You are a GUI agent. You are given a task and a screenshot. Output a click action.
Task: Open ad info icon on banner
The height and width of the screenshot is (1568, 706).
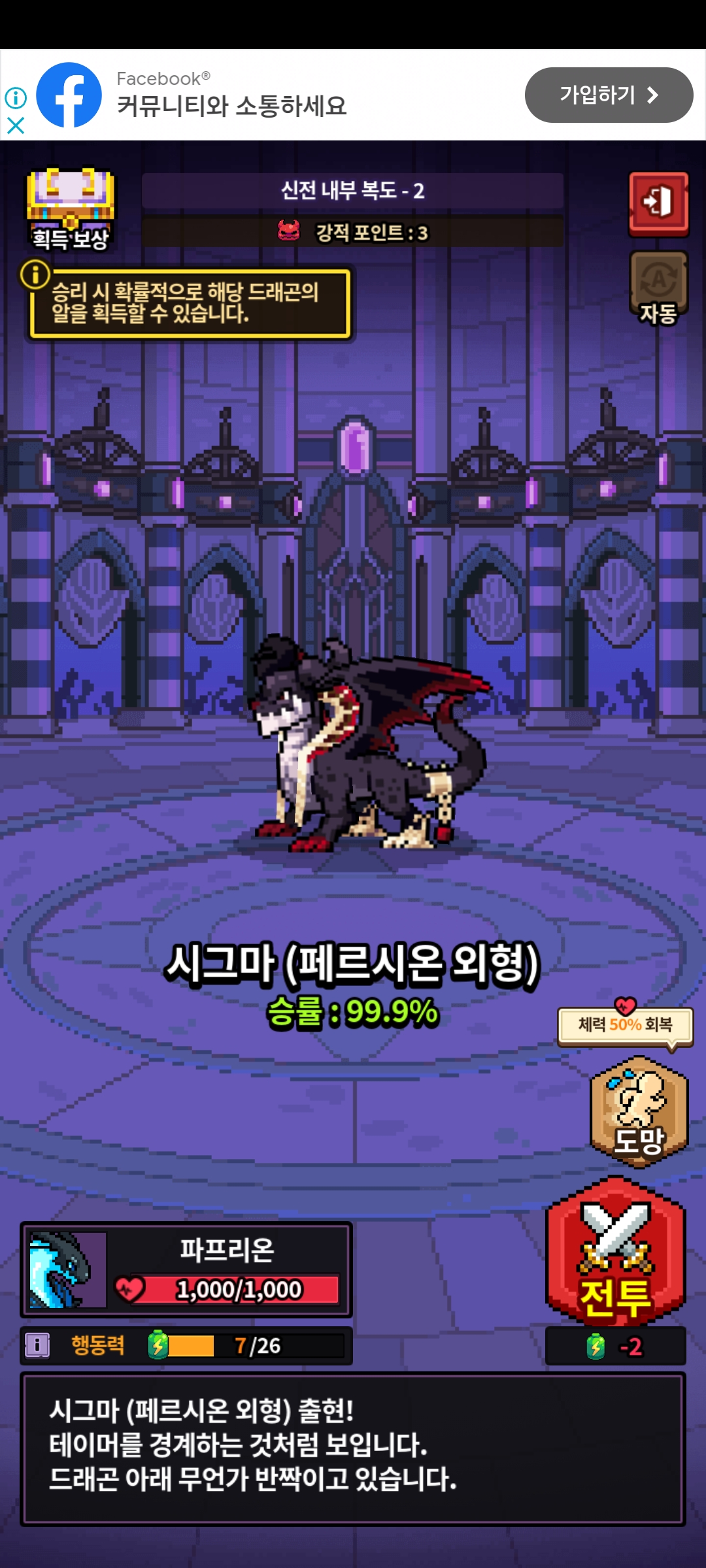tap(16, 98)
